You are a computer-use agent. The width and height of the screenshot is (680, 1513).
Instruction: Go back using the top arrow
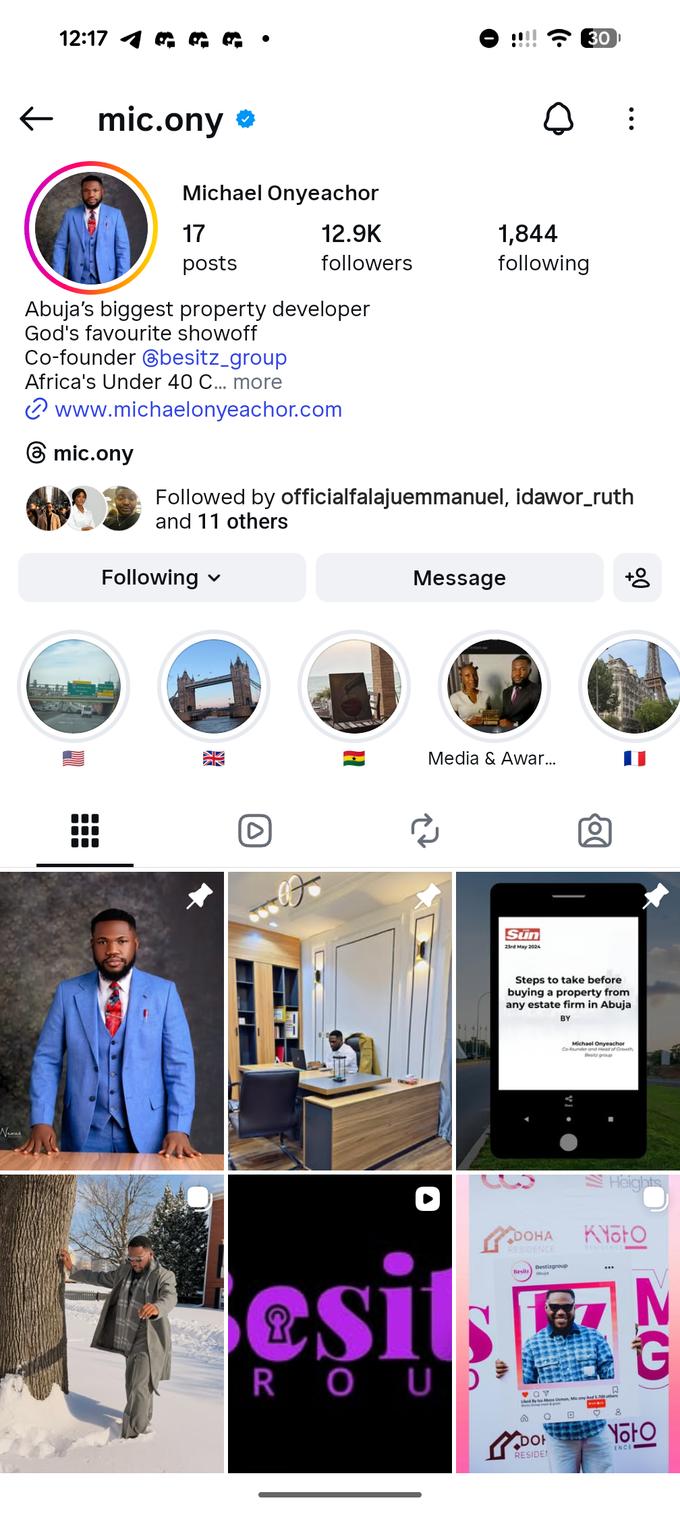pyautogui.click(x=36, y=119)
